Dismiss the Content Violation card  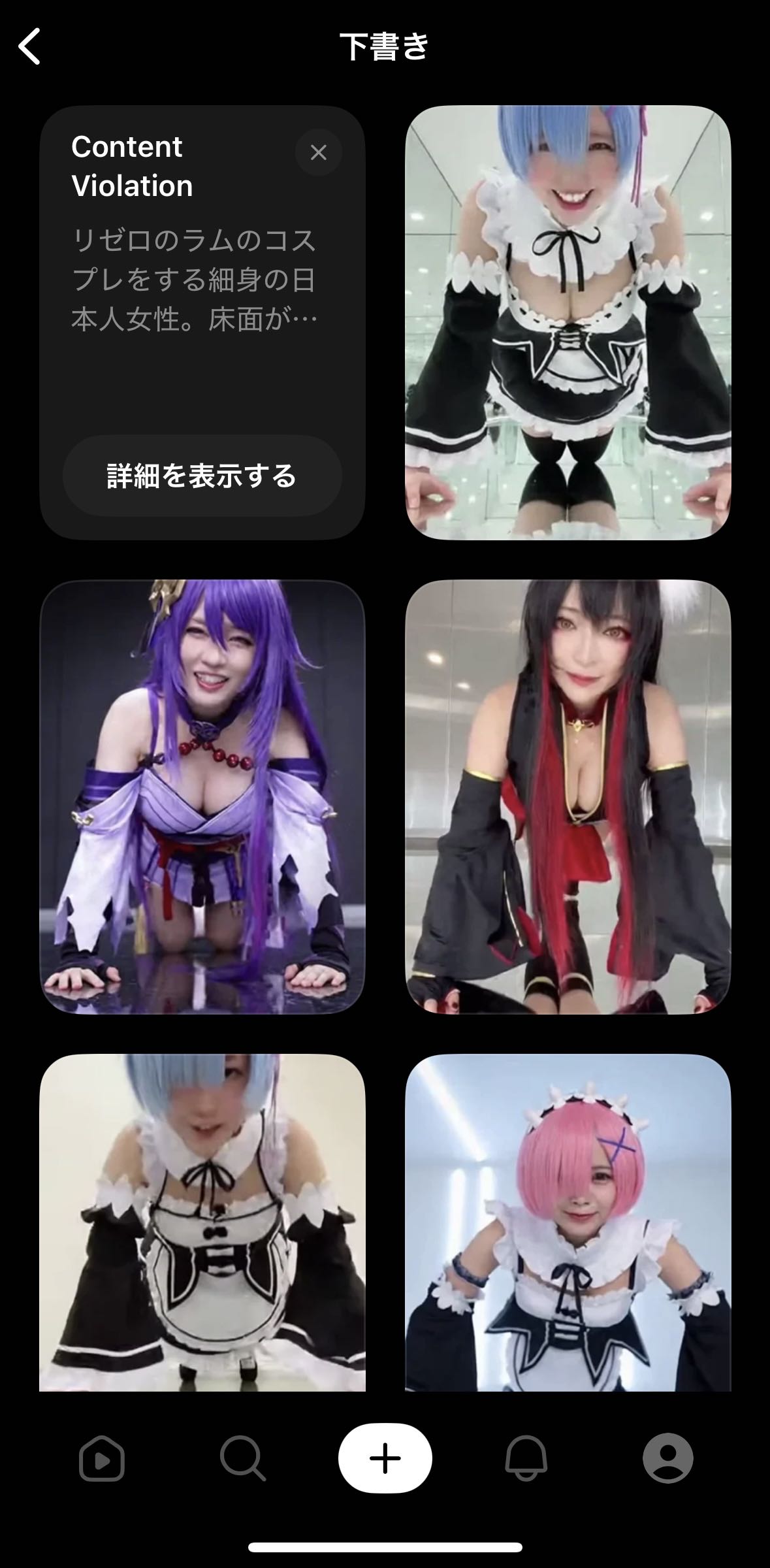click(x=318, y=153)
